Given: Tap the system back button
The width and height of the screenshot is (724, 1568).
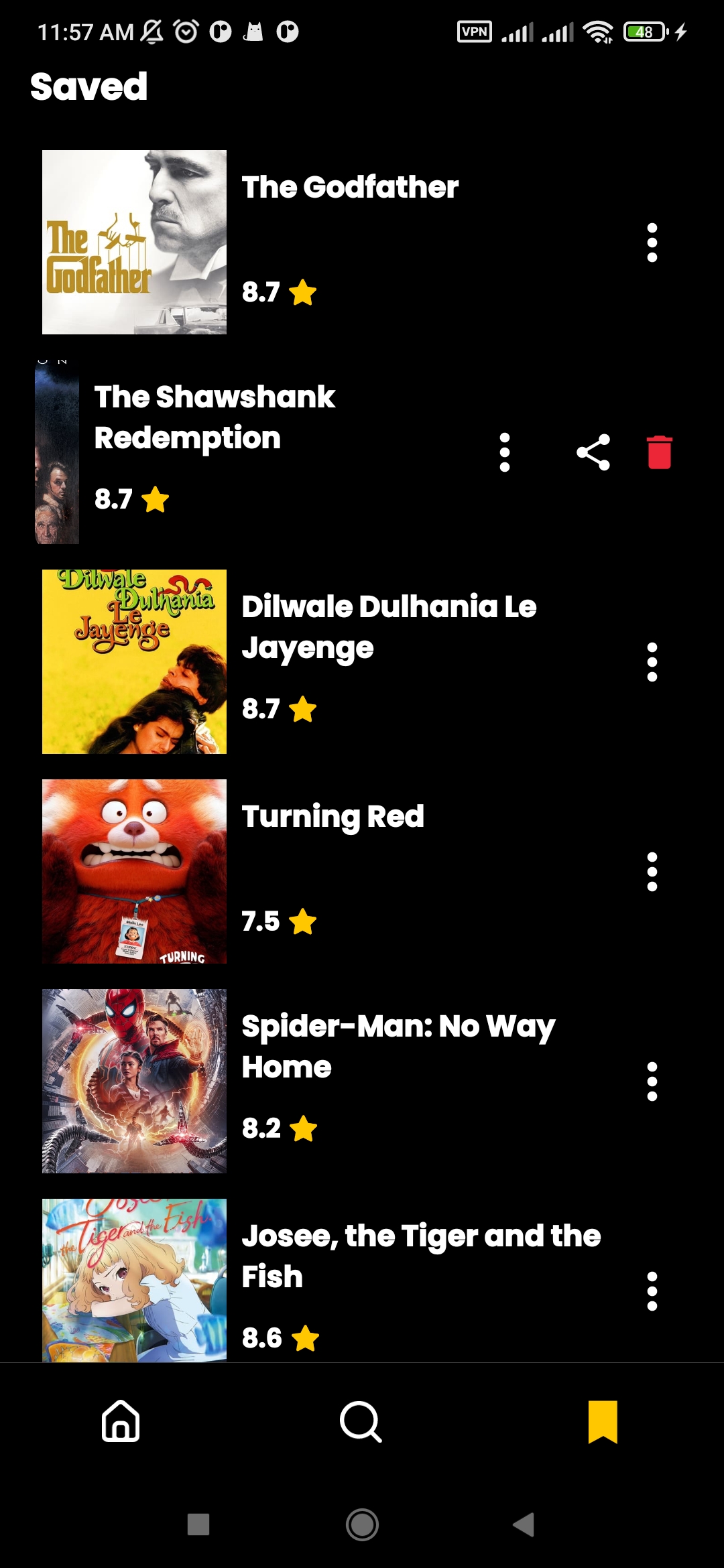Looking at the screenshot, I should 524,1524.
